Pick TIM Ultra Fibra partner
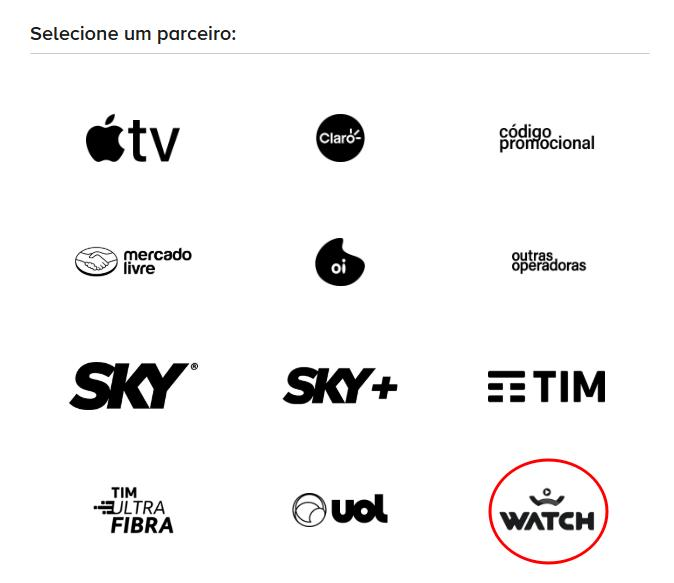674x583 pixels. [132, 510]
